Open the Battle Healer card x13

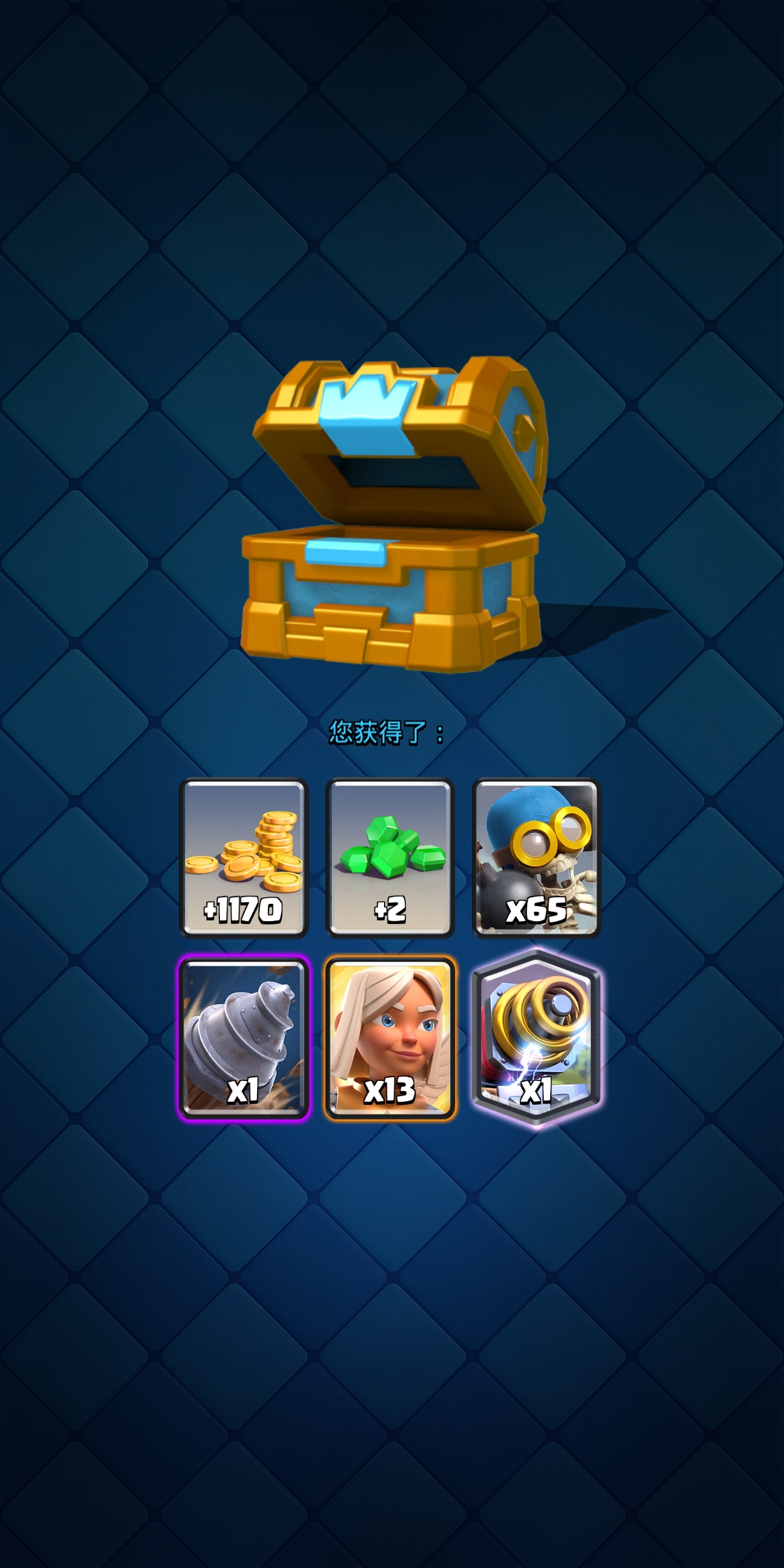tap(390, 1038)
